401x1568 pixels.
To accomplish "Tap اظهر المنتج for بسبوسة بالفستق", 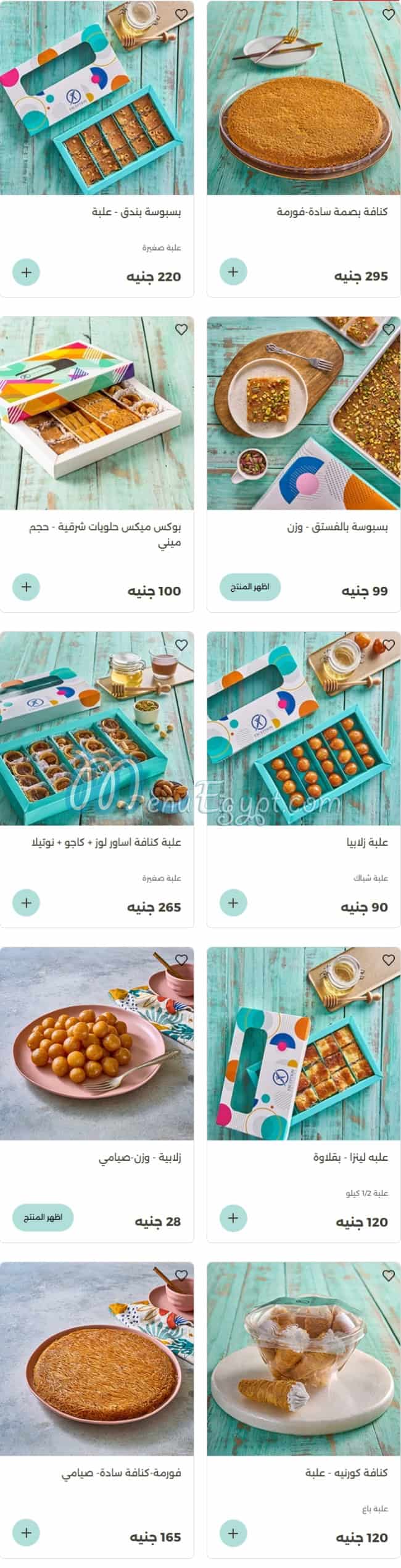I will tap(250, 587).
